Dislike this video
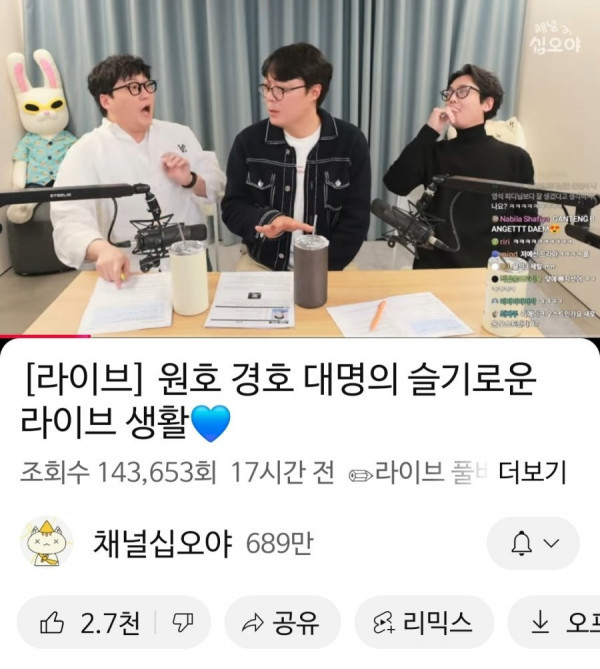Image resolution: width=600 pixels, height=669 pixels. click(x=182, y=623)
